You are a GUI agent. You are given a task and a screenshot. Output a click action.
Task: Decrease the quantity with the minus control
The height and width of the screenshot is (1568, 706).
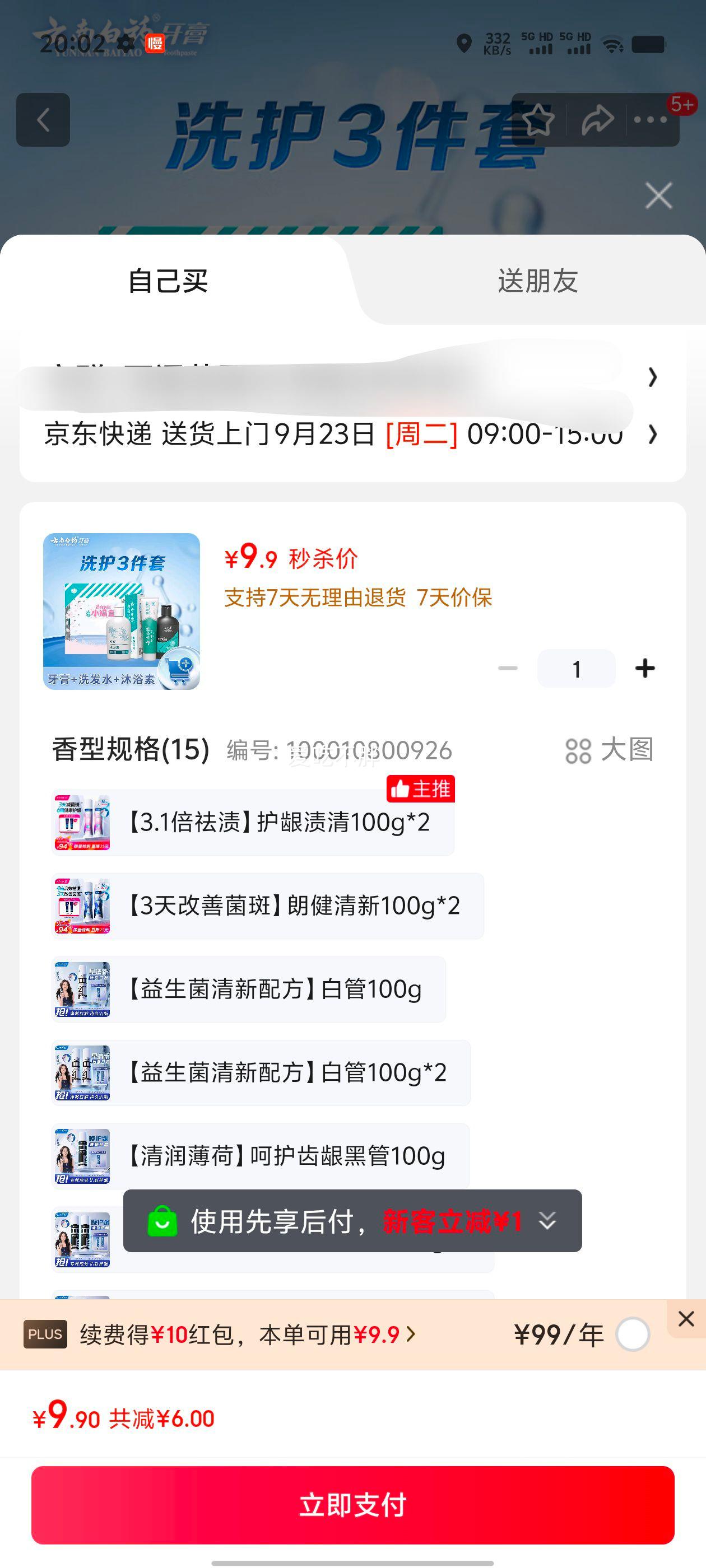tap(509, 668)
